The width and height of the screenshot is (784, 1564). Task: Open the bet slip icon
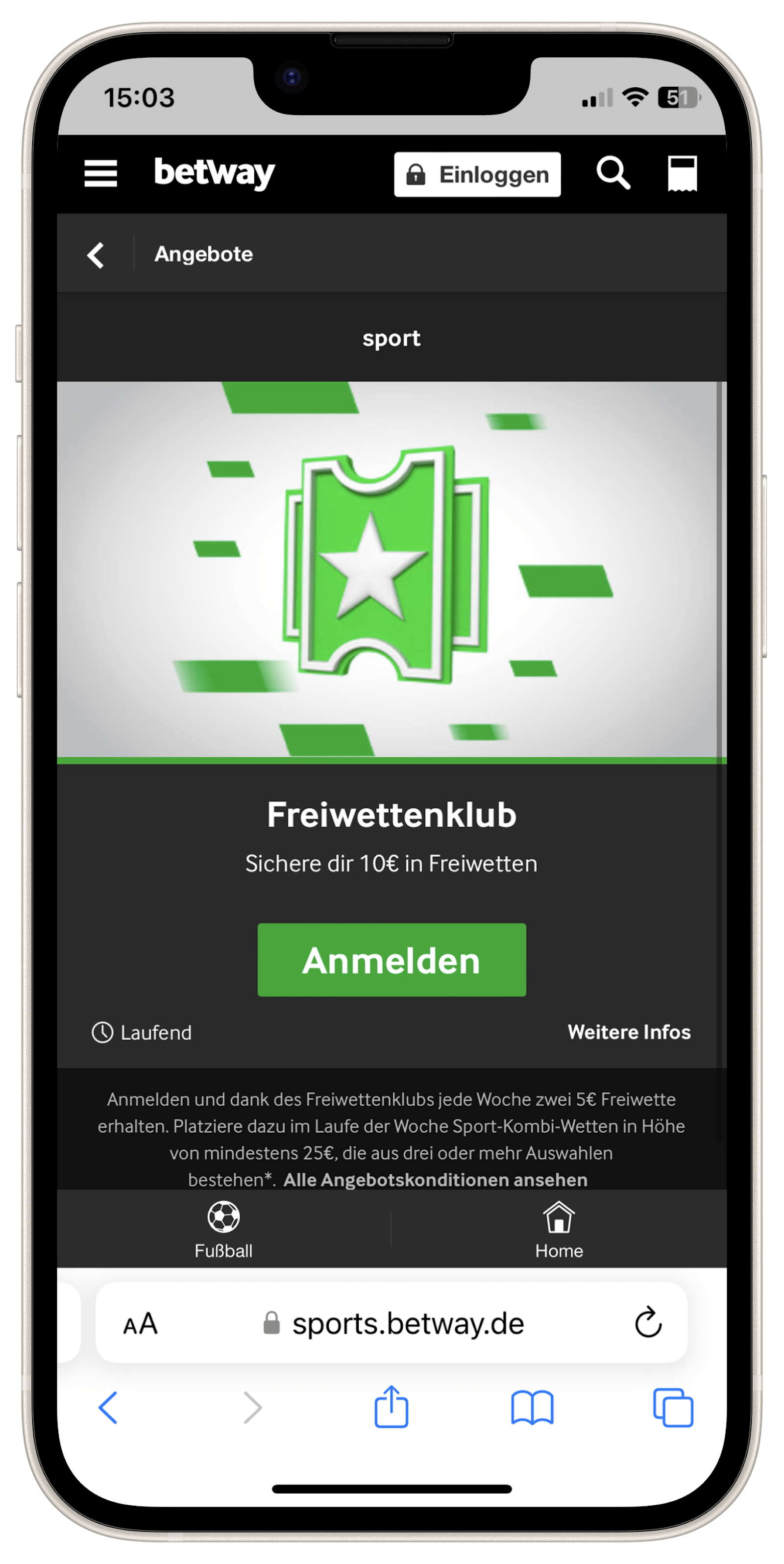coord(682,174)
